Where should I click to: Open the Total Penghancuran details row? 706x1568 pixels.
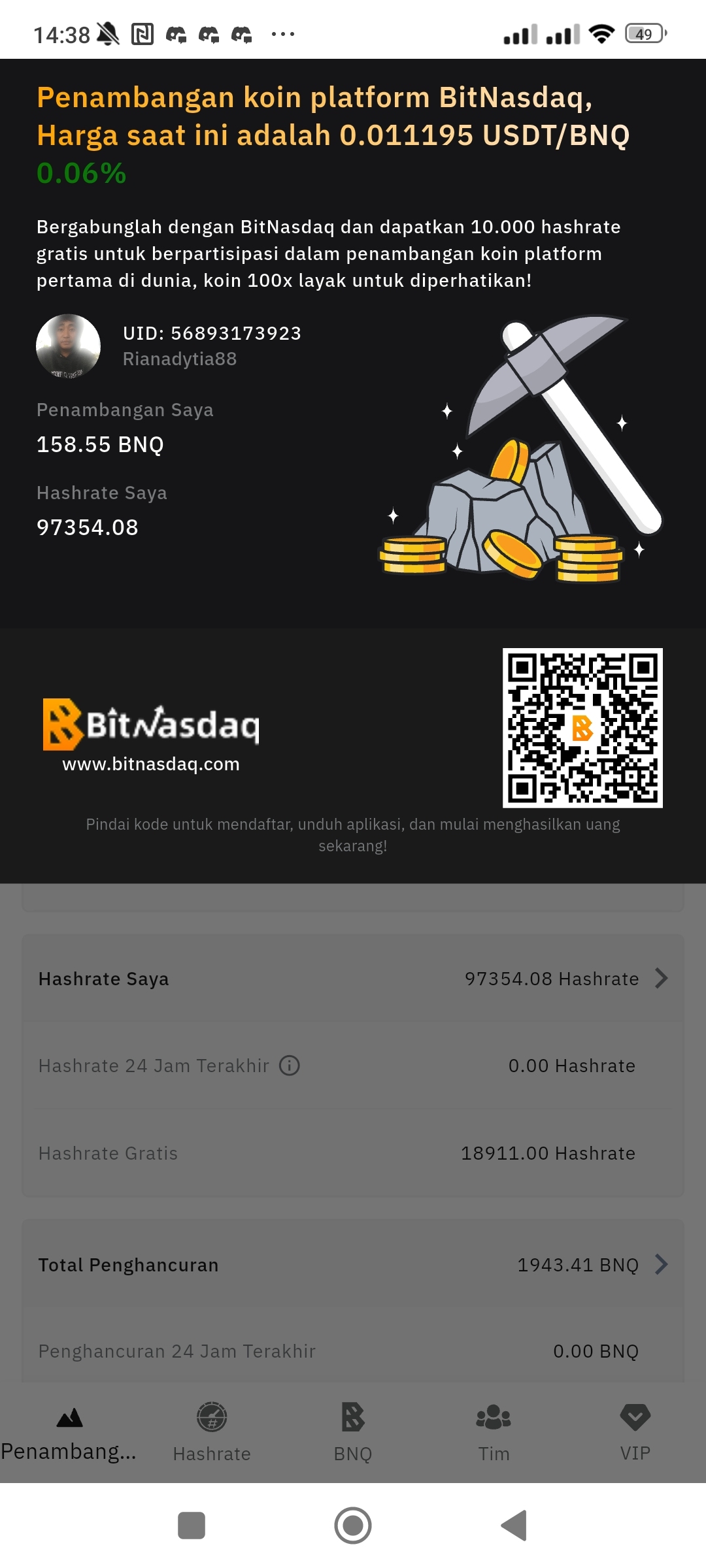click(353, 1264)
